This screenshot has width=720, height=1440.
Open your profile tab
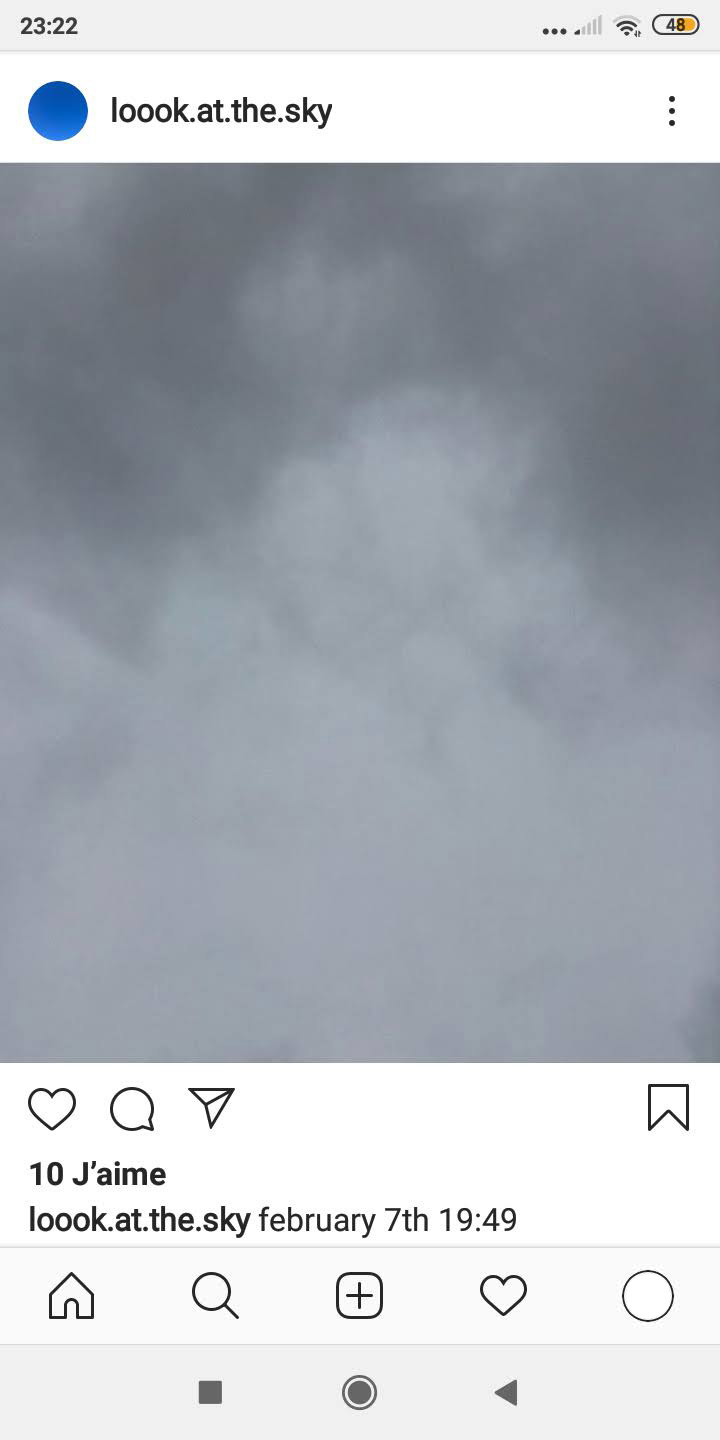pos(647,1297)
